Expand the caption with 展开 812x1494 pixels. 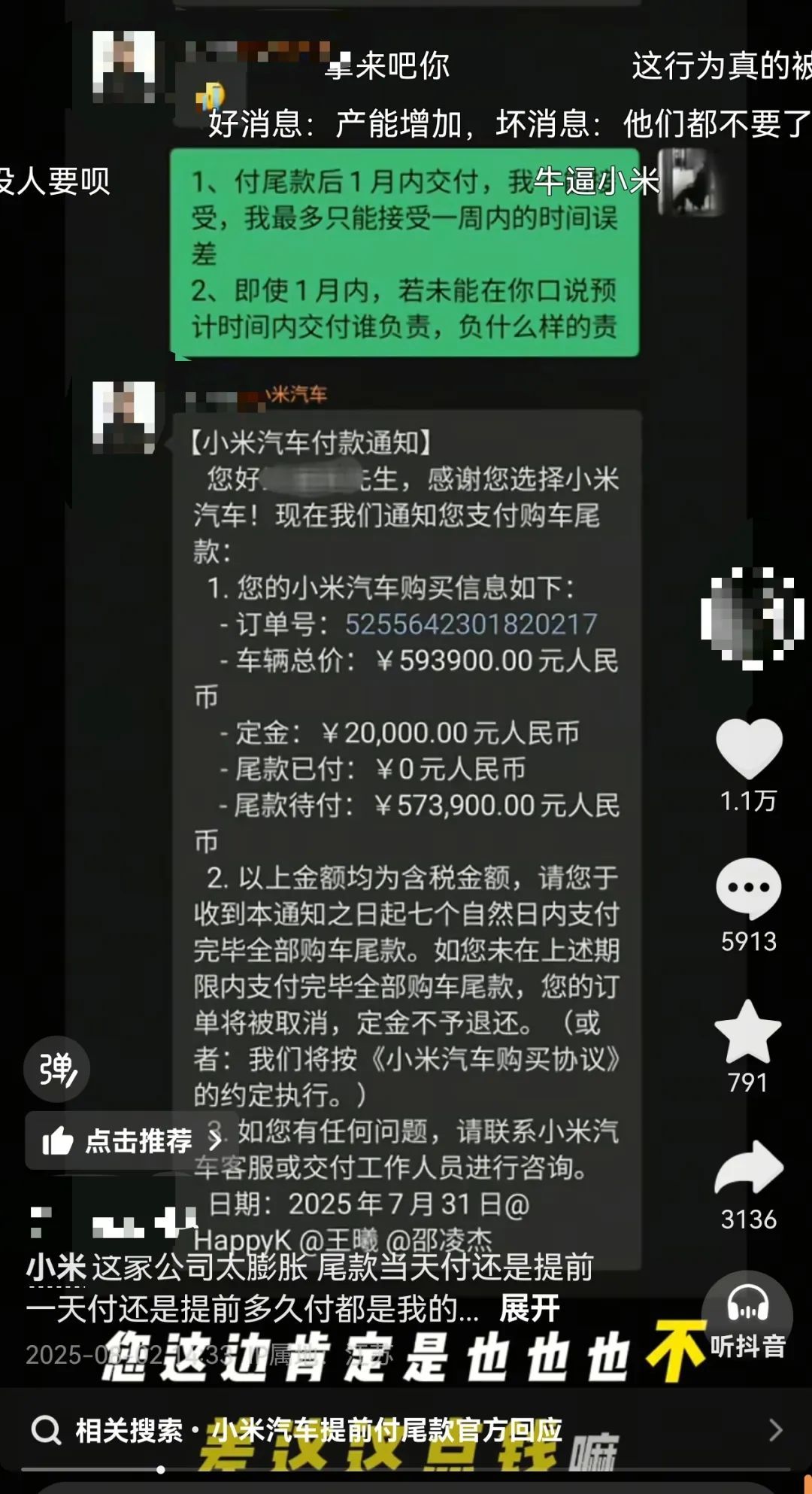tap(529, 1309)
